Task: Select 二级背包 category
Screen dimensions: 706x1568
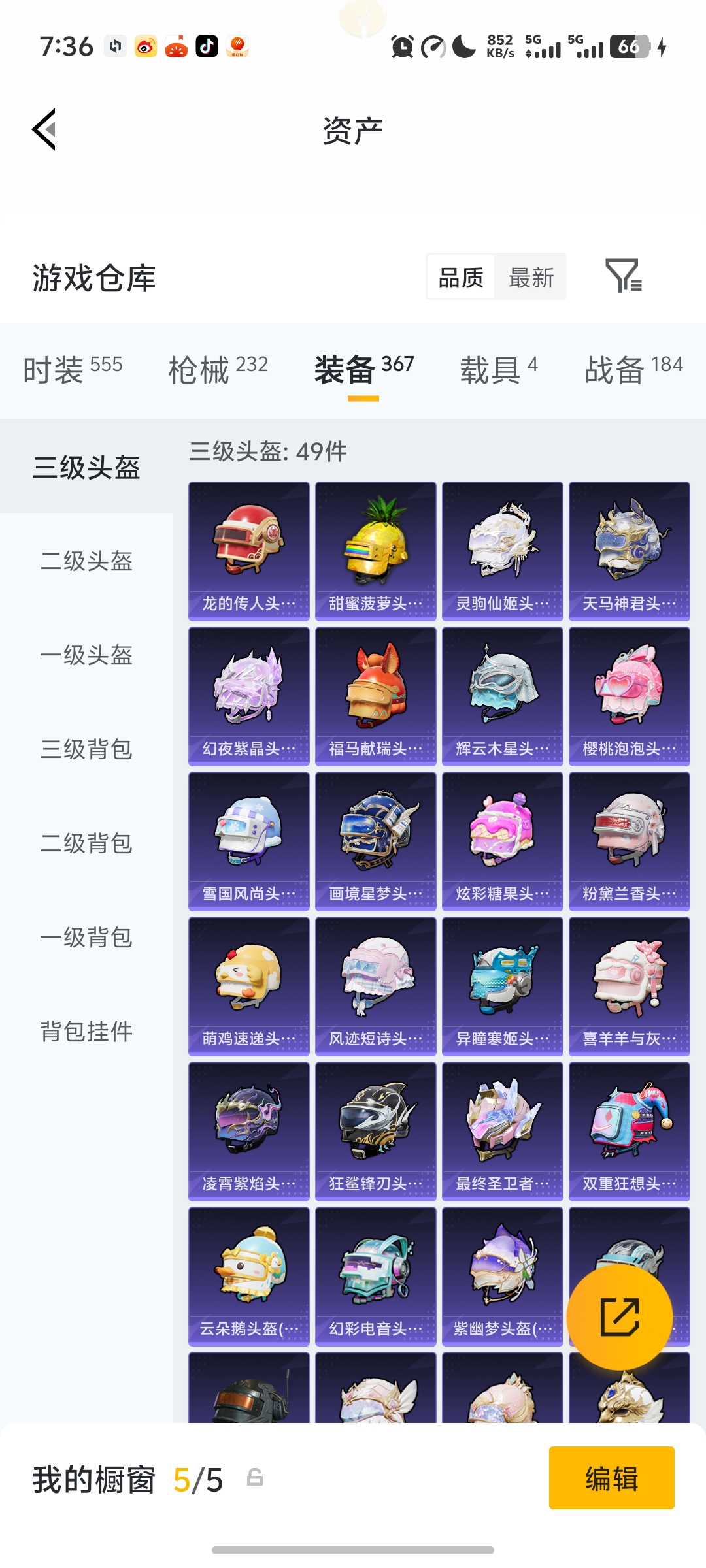Action: coord(86,843)
